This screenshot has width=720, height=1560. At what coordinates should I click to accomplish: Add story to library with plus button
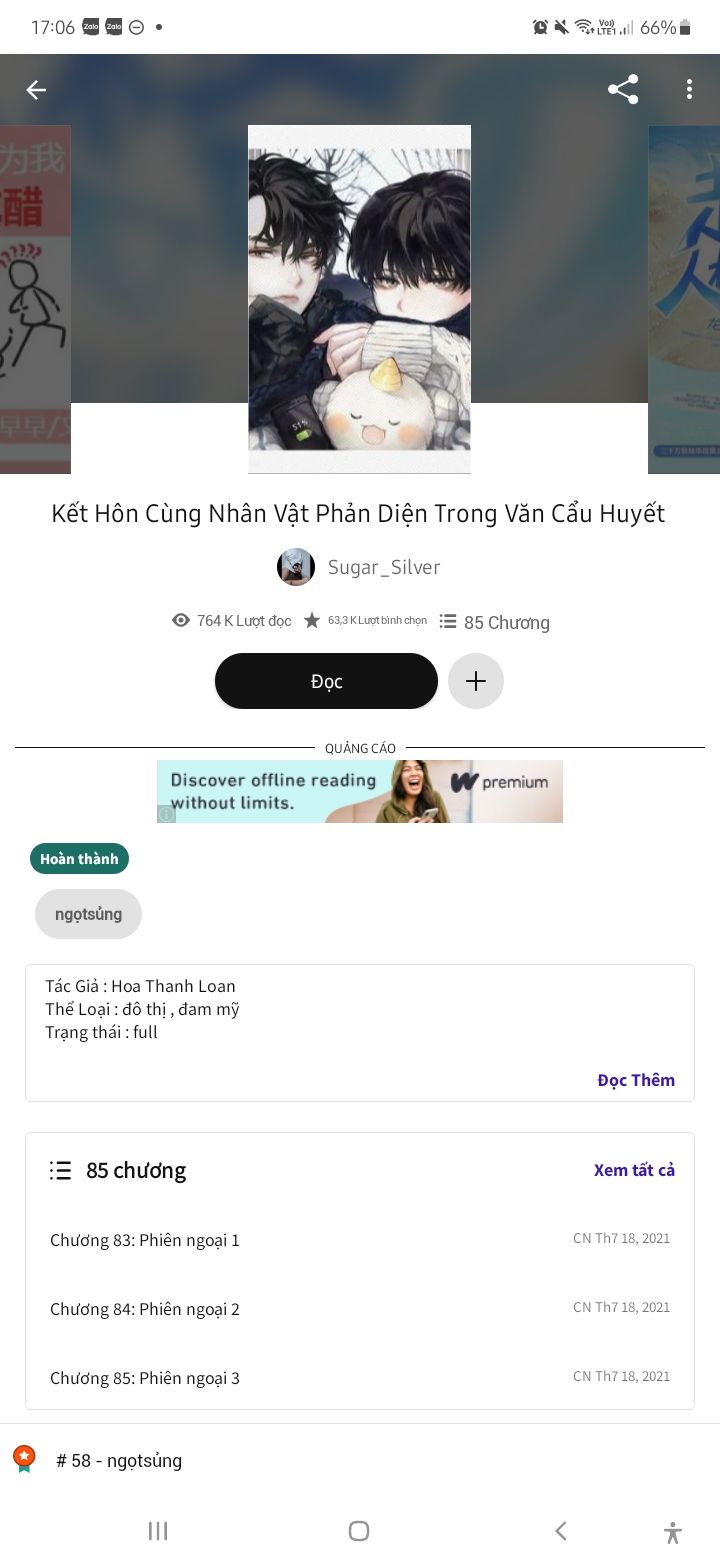tap(476, 681)
